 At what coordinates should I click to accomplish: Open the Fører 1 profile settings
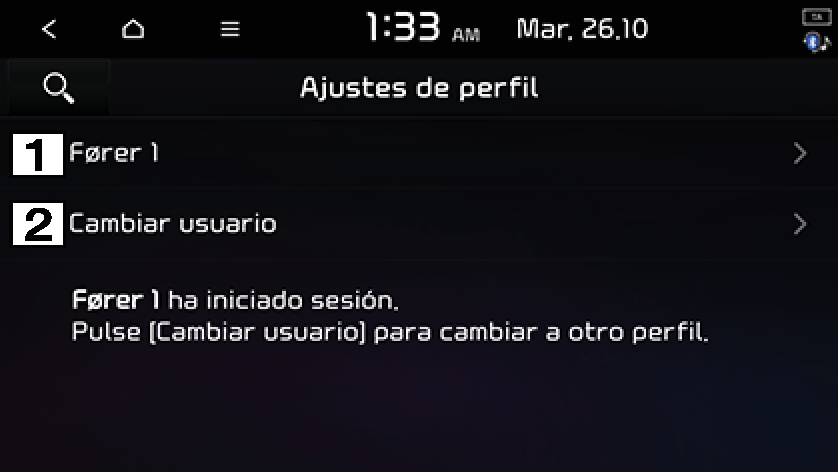pos(419,154)
